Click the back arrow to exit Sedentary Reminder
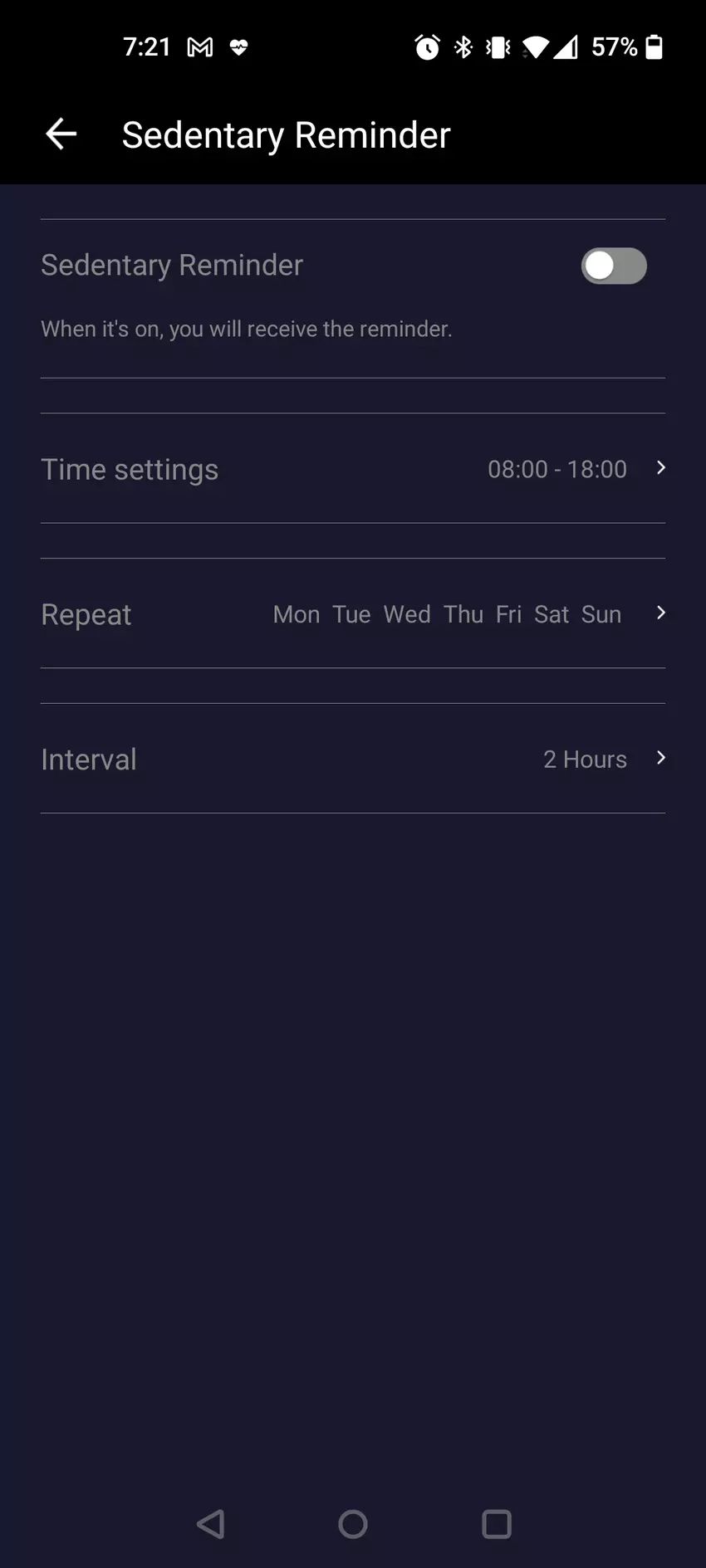Screen dimensions: 706x1568 click(59, 134)
